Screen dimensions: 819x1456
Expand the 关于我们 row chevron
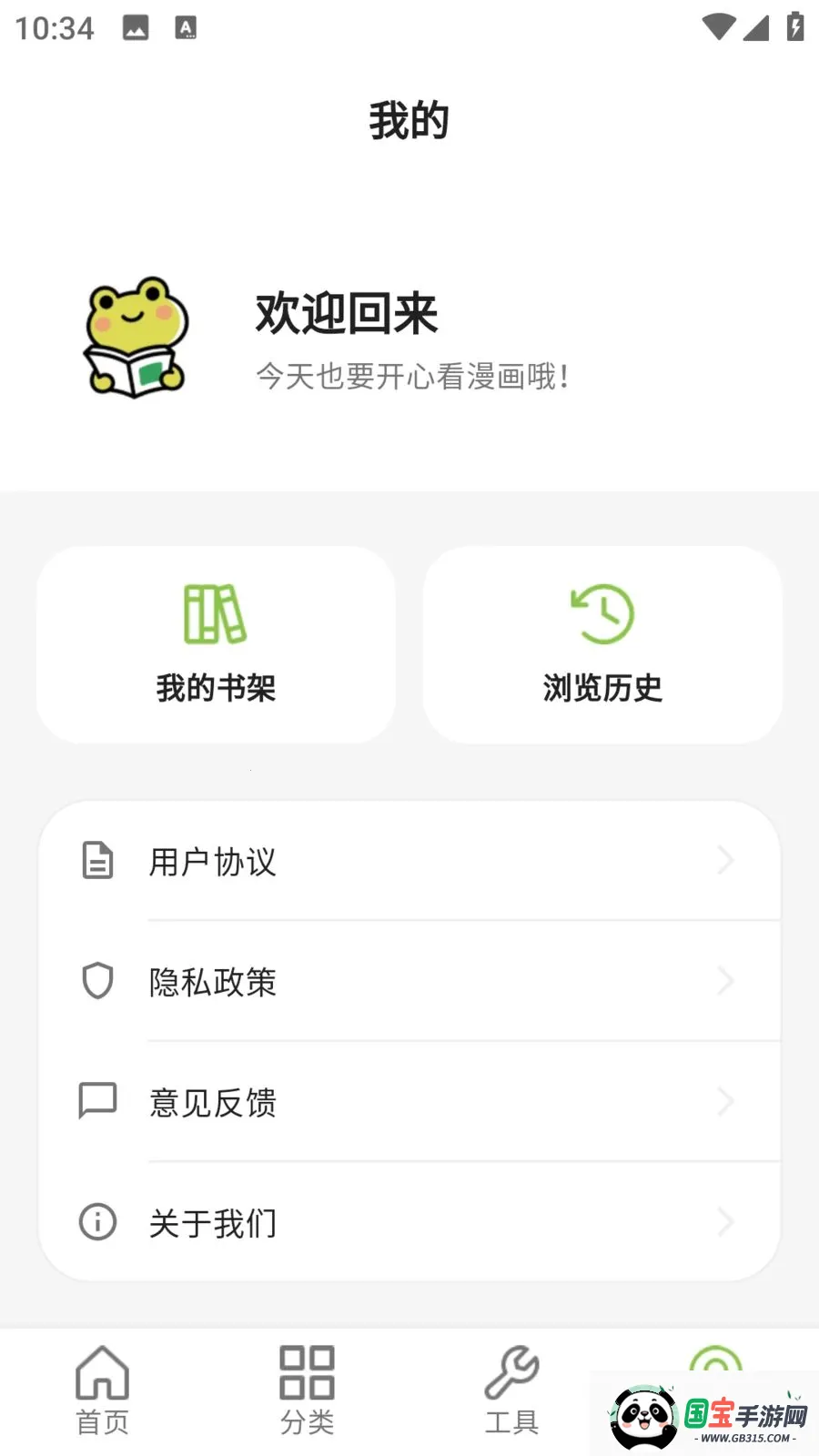725,1222
